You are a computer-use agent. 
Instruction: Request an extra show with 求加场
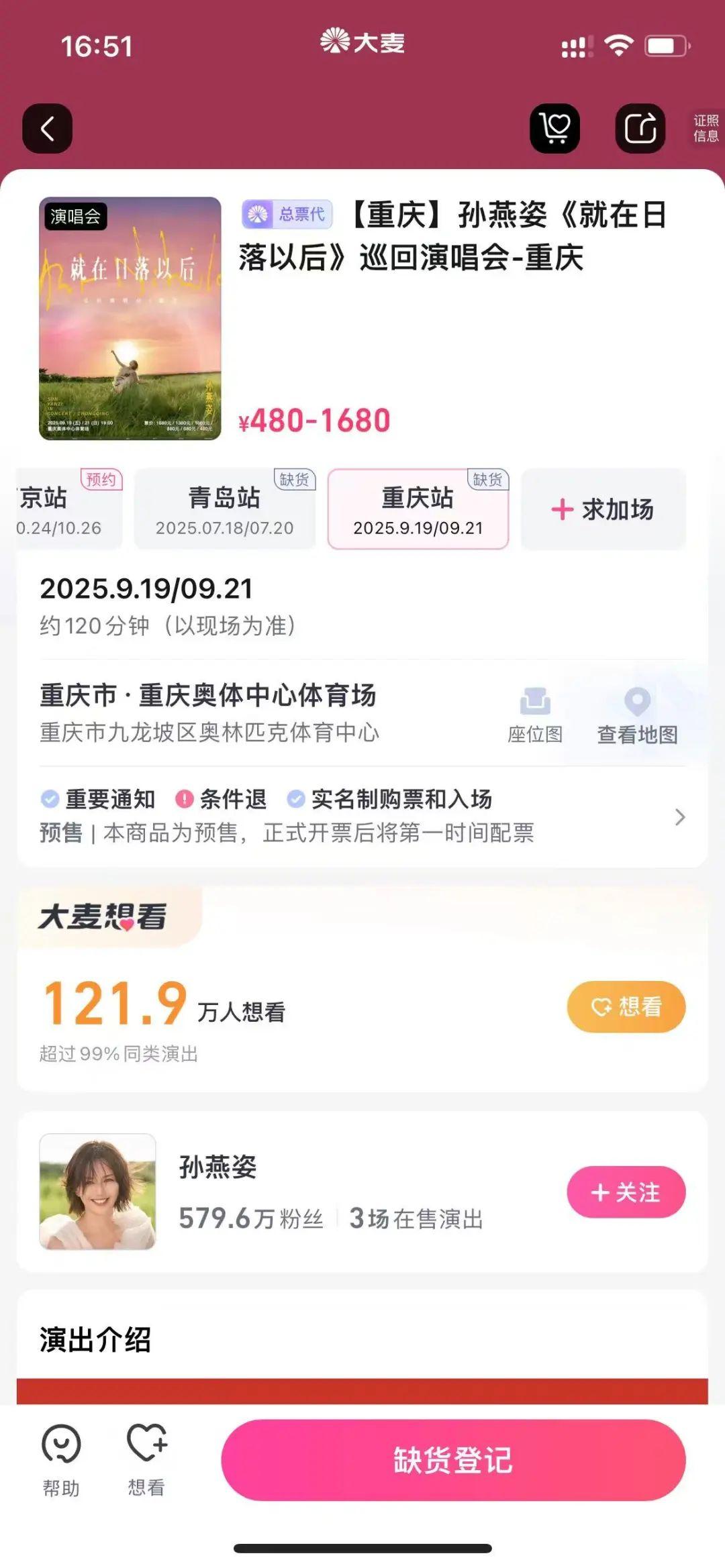click(x=603, y=509)
